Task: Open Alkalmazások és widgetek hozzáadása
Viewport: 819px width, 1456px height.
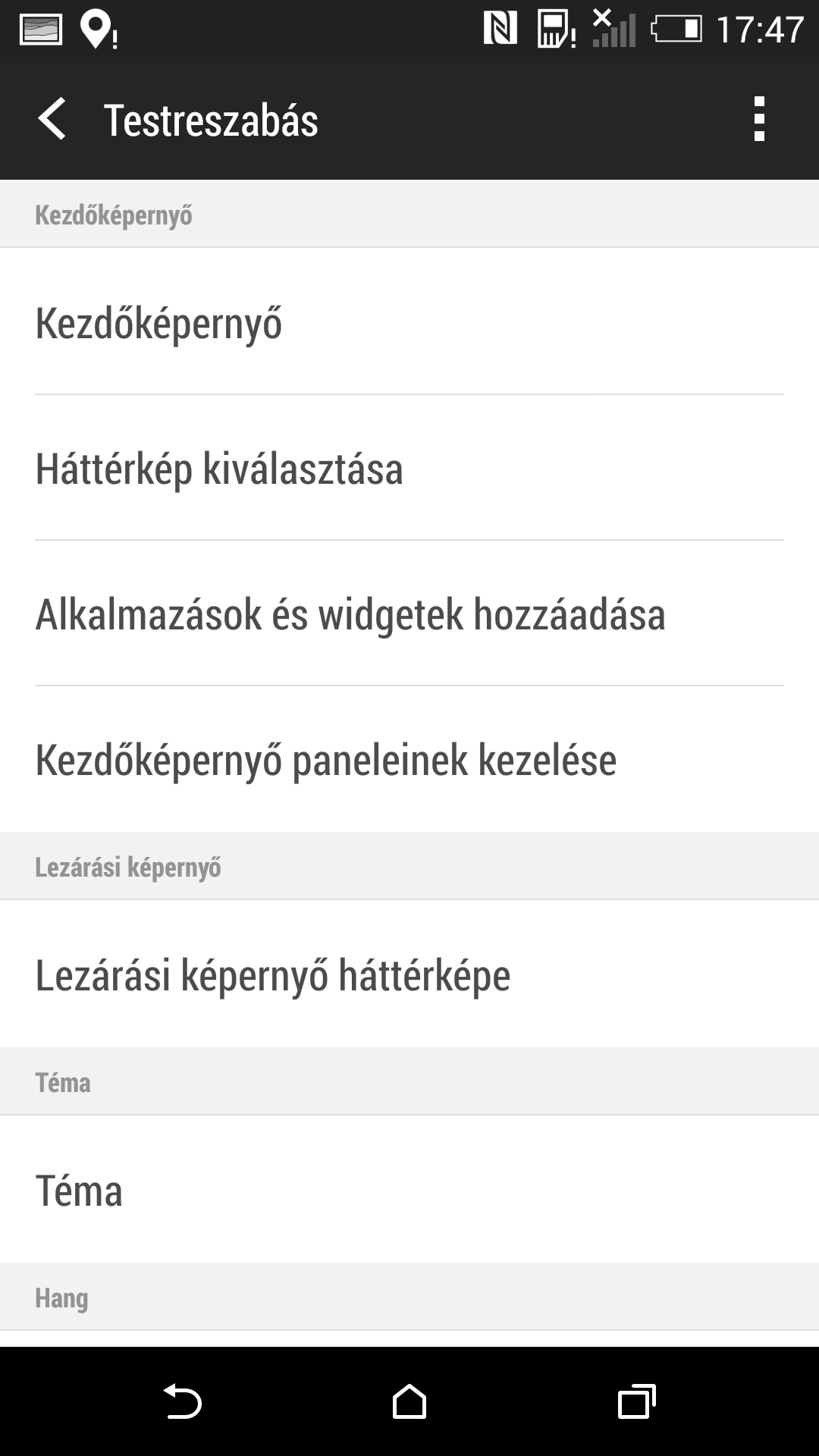Action: [x=409, y=613]
